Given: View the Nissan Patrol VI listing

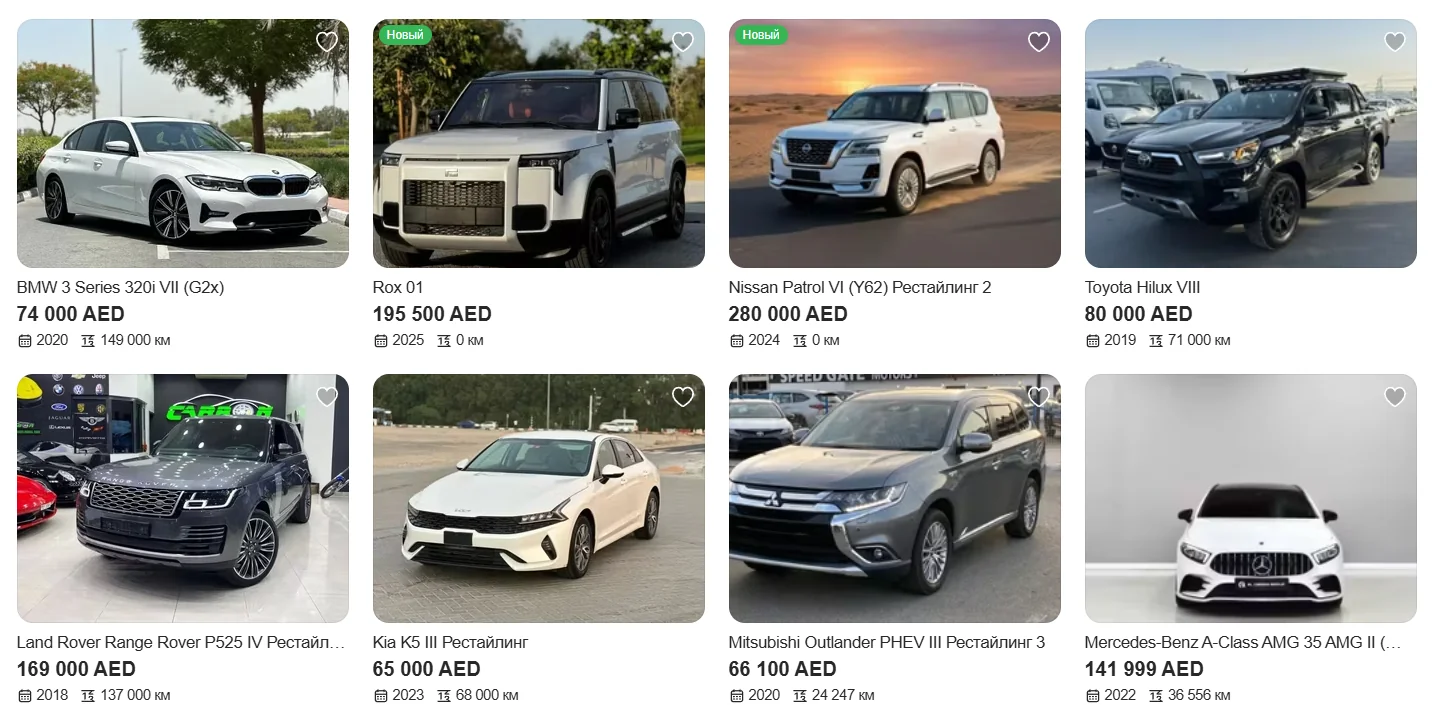Looking at the screenshot, I should tap(859, 287).
